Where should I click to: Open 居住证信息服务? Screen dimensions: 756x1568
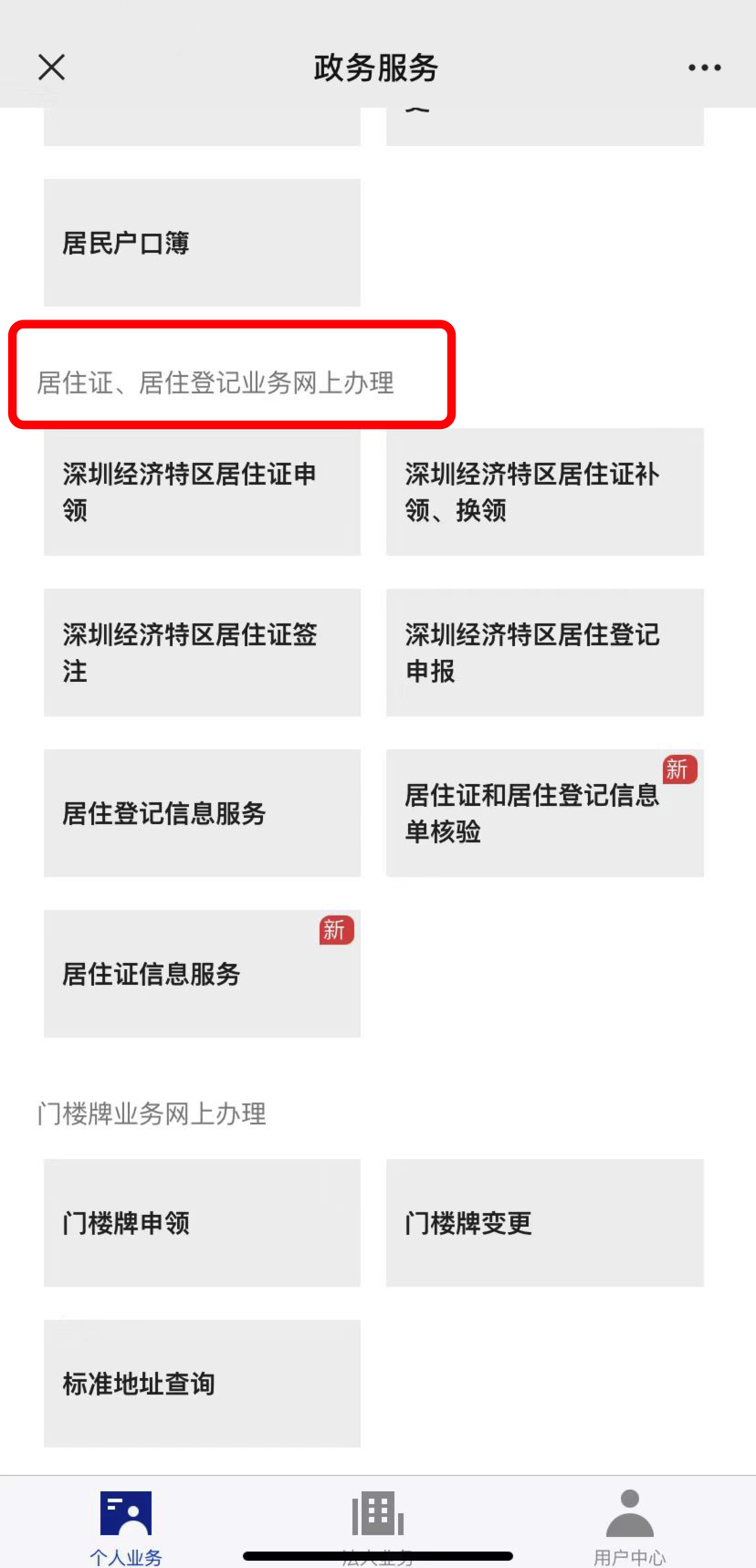coord(202,974)
